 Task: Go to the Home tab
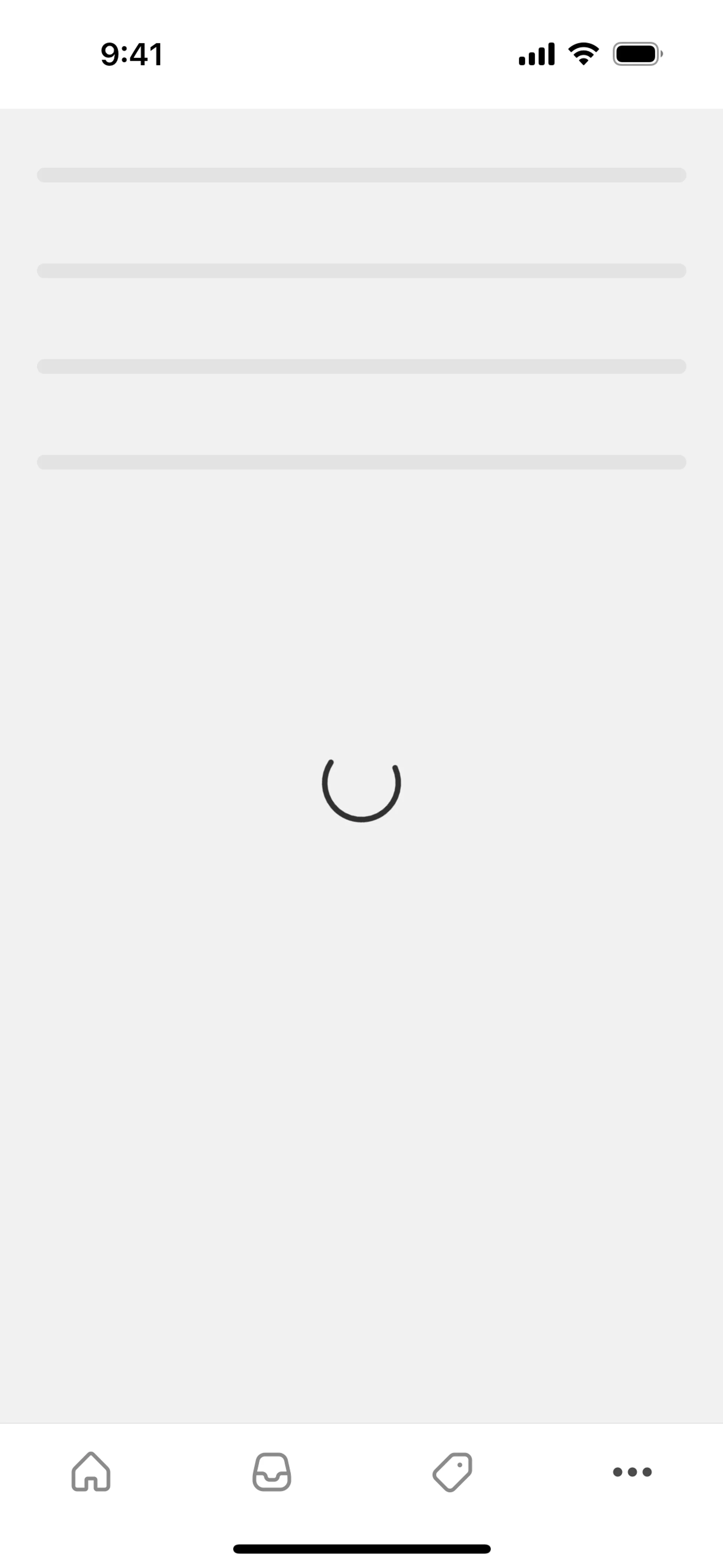click(91, 1472)
